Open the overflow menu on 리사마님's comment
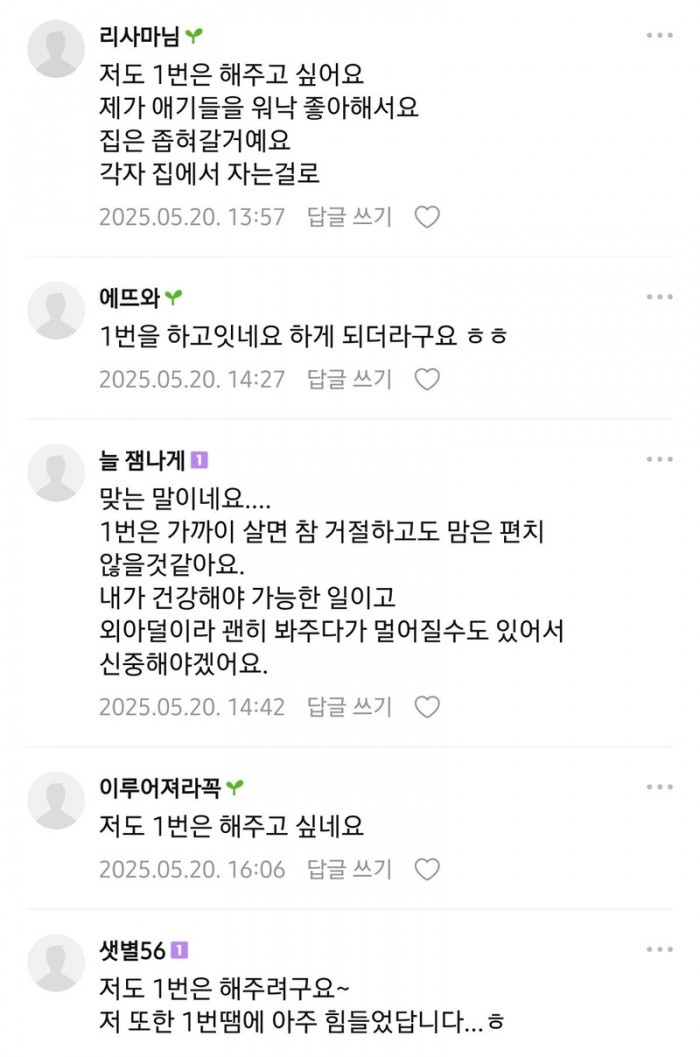The width and height of the screenshot is (700, 1057). coord(659,36)
